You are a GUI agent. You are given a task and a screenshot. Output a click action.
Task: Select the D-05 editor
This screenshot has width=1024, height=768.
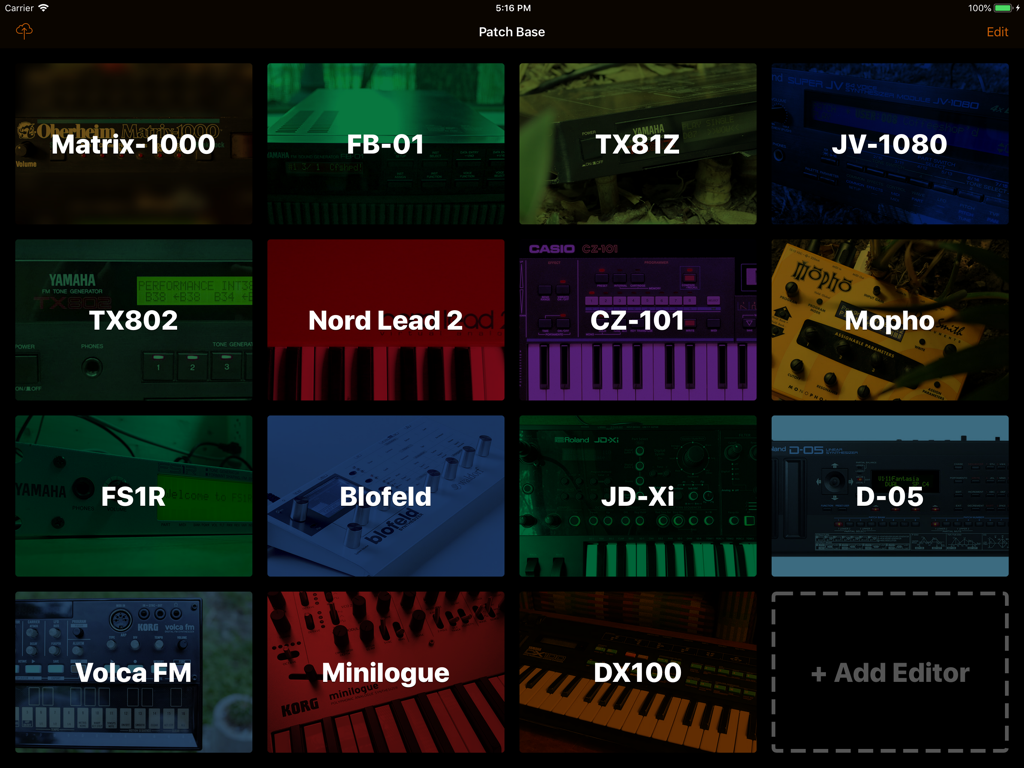point(889,496)
